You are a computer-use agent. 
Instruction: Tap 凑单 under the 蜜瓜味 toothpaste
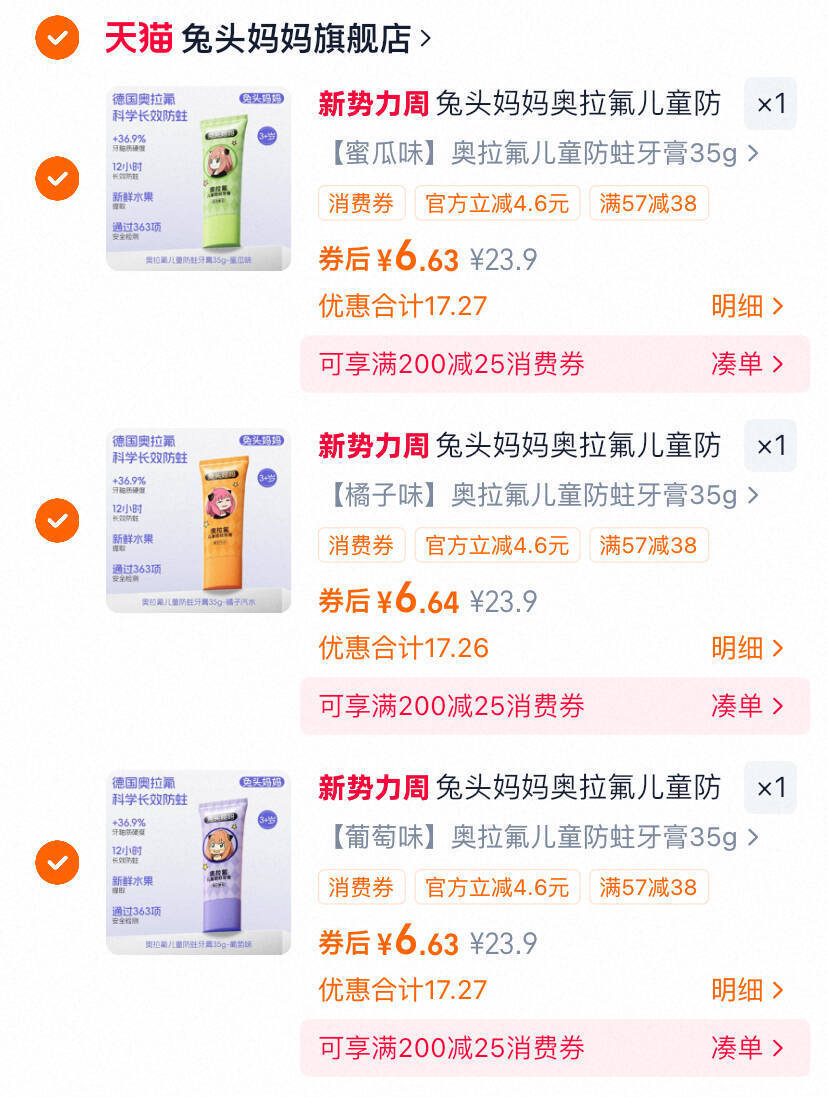(747, 364)
